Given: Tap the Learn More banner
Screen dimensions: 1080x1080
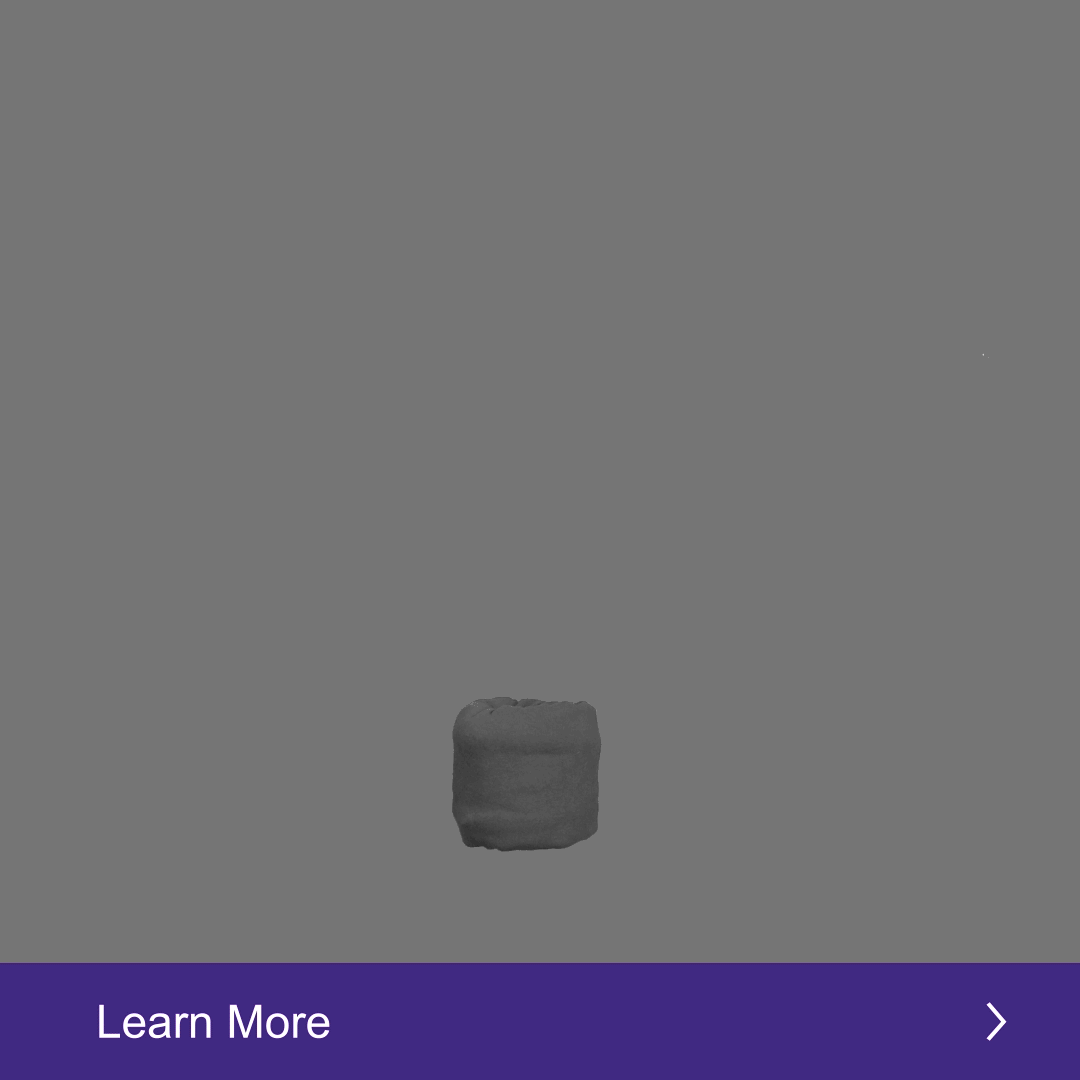Looking at the screenshot, I should pyautogui.click(x=540, y=1021).
